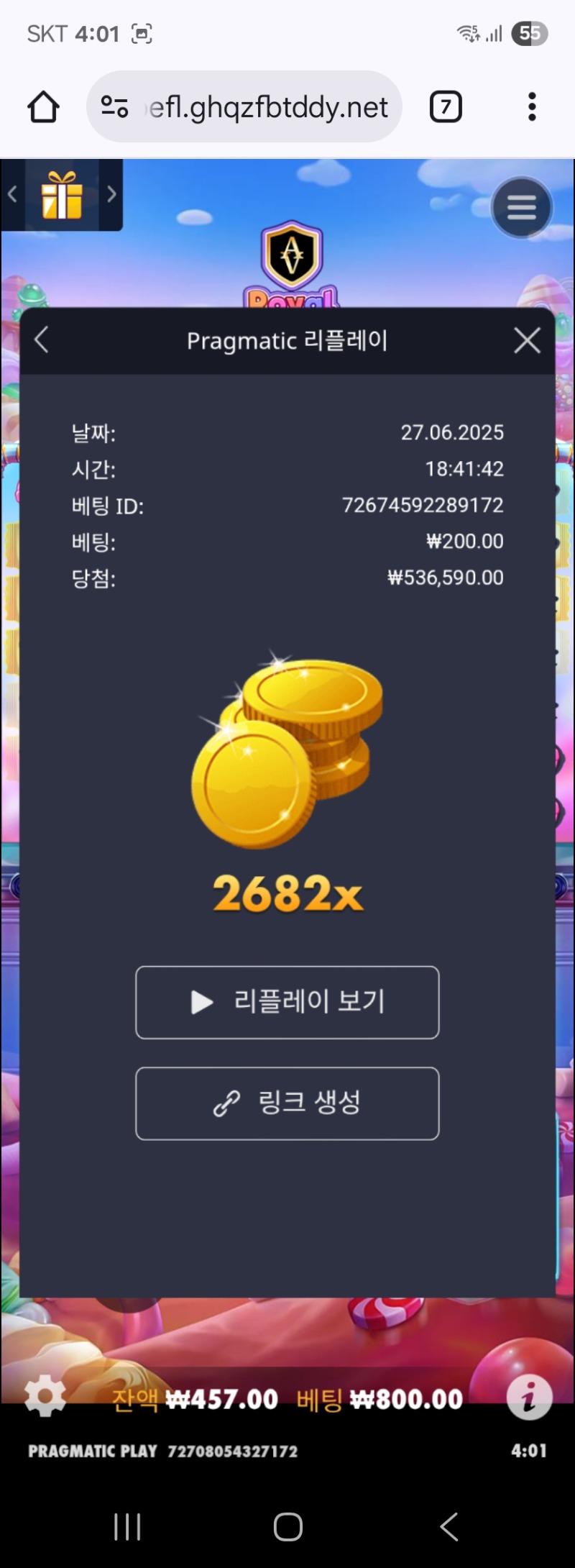
Task: Go to browser home page
Action: tap(43, 107)
